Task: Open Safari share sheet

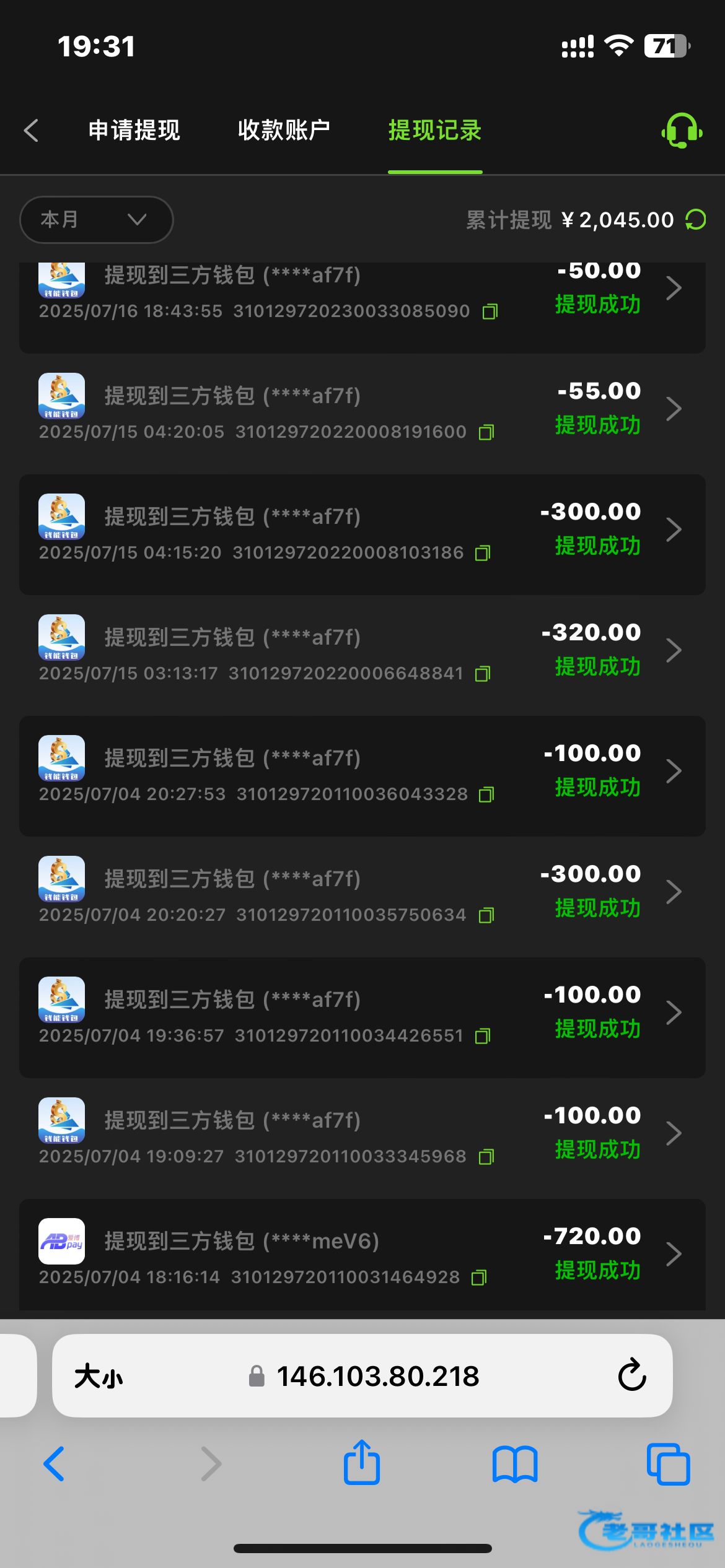Action: (x=362, y=1462)
